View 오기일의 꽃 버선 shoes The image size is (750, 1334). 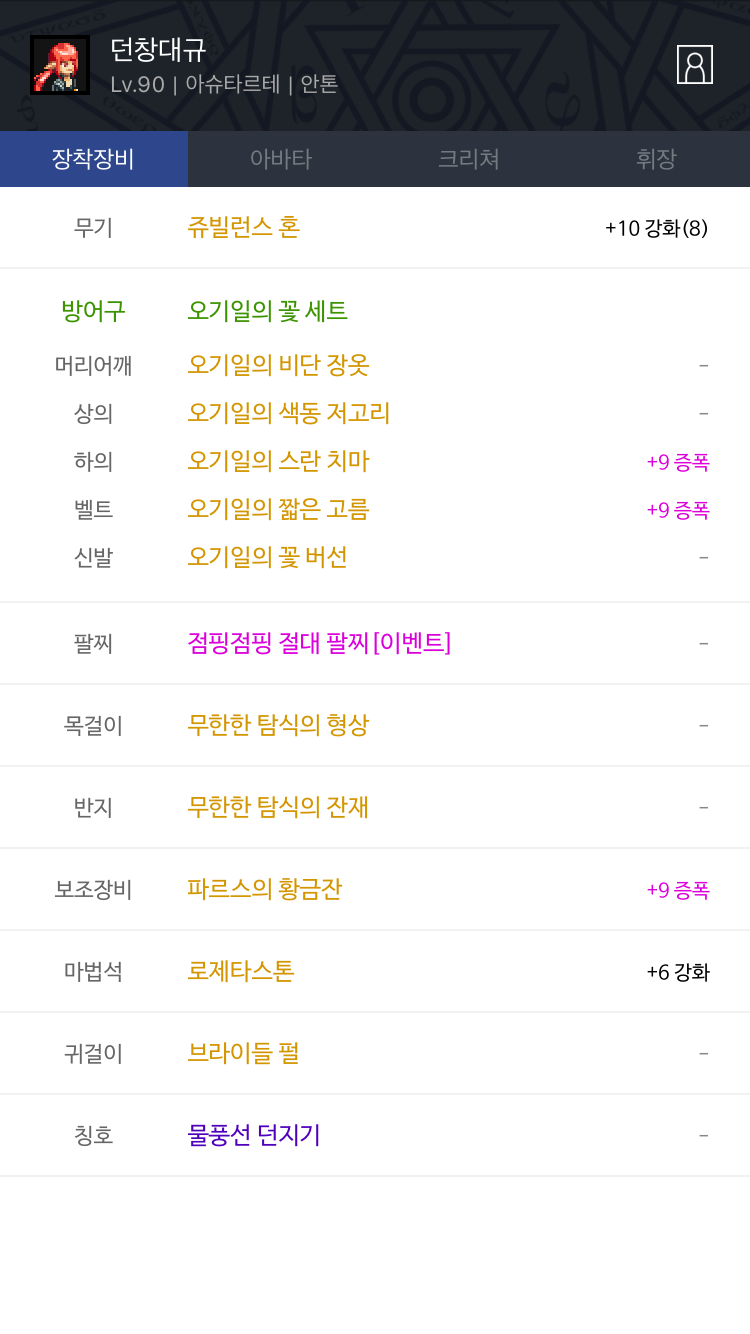click(x=267, y=557)
